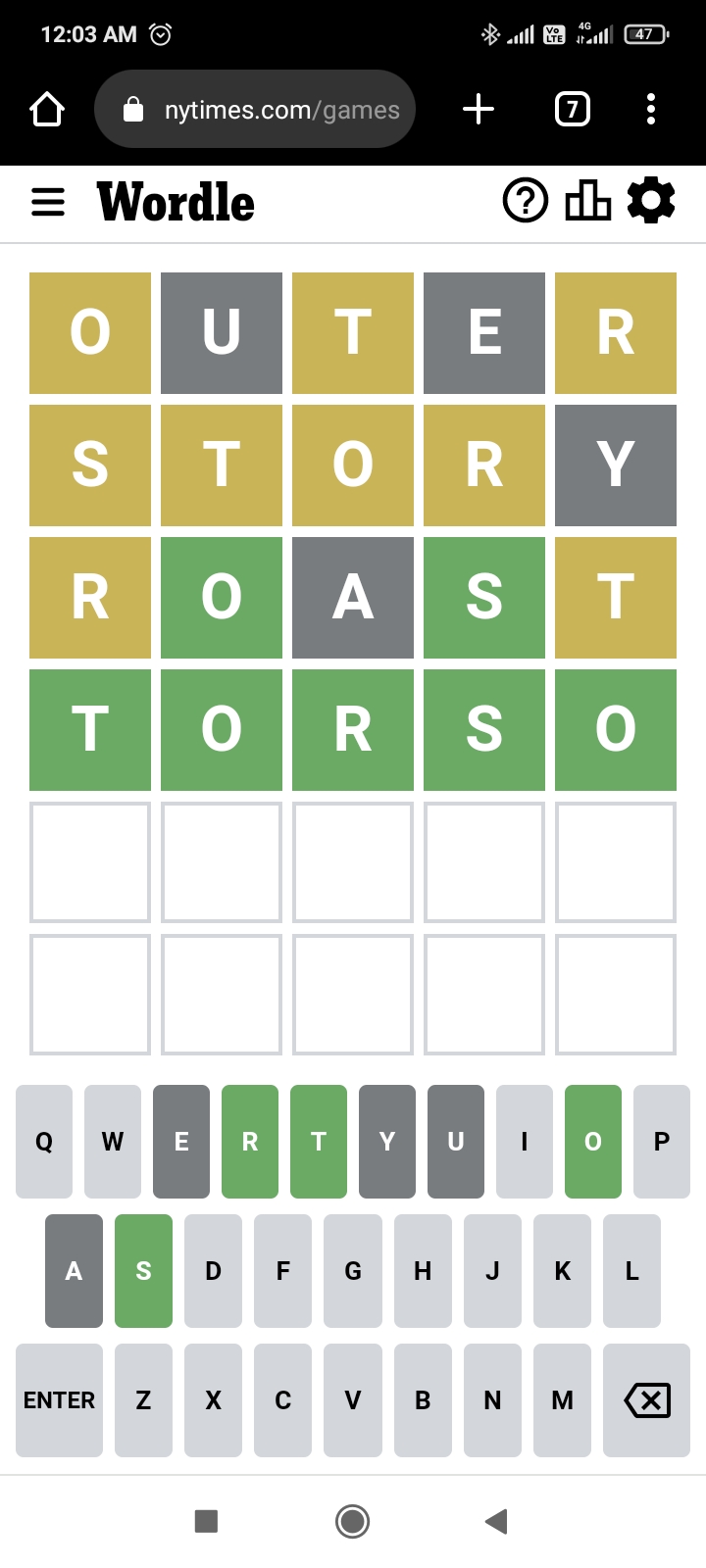
Task: Open Wordle settings gear
Action: point(651,200)
